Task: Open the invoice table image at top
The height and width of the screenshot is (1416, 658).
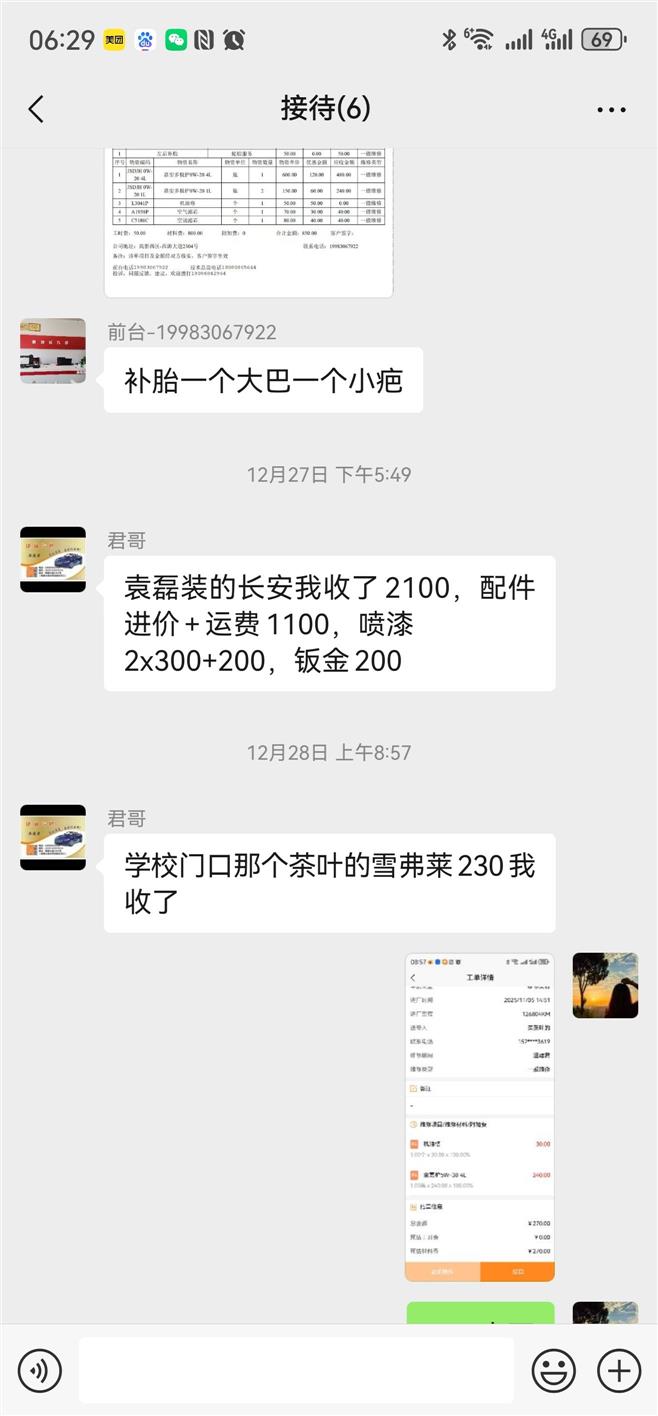Action: click(x=249, y=221)
